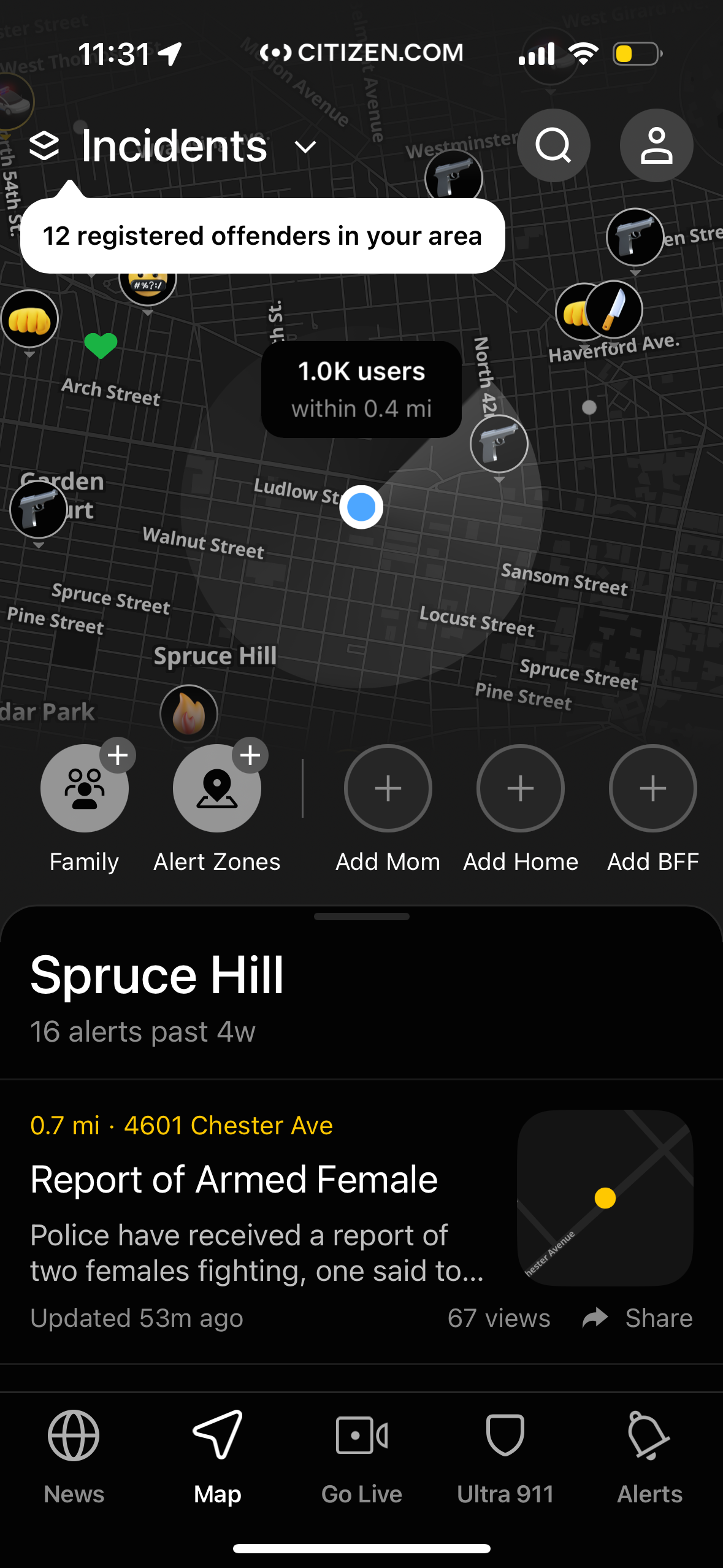This screenshot has height=1568, width=723.
Task: Open the Family contacts circle
Action: point(85,789)
